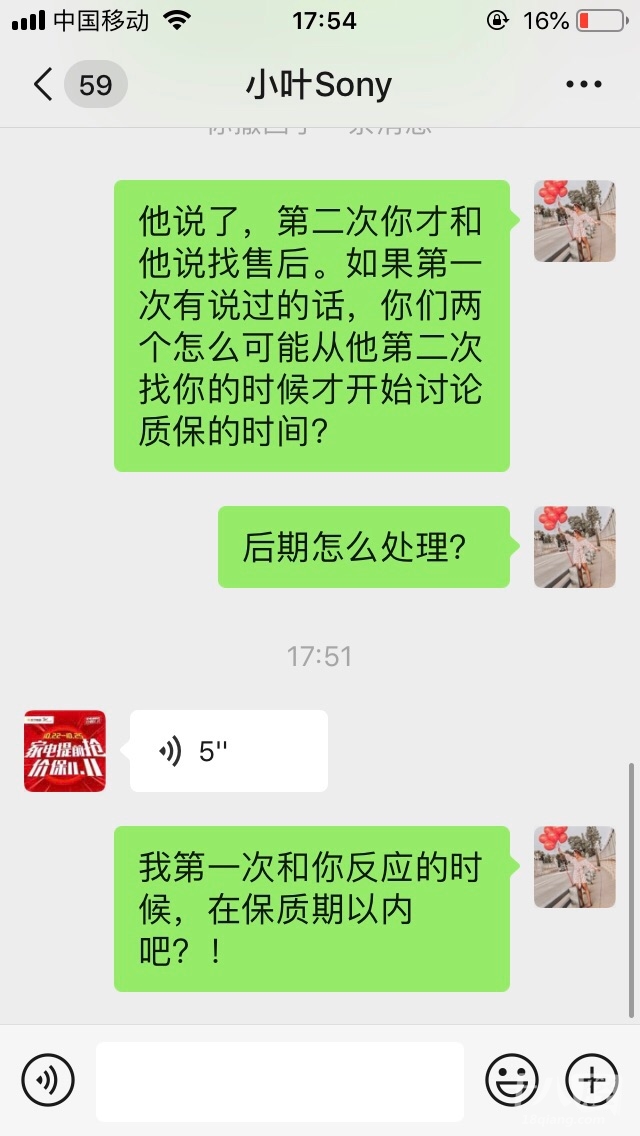Screen dimensions: 640x1136
Task: Tap my avatar beside 后期怎么处理?
Action: 574,547
